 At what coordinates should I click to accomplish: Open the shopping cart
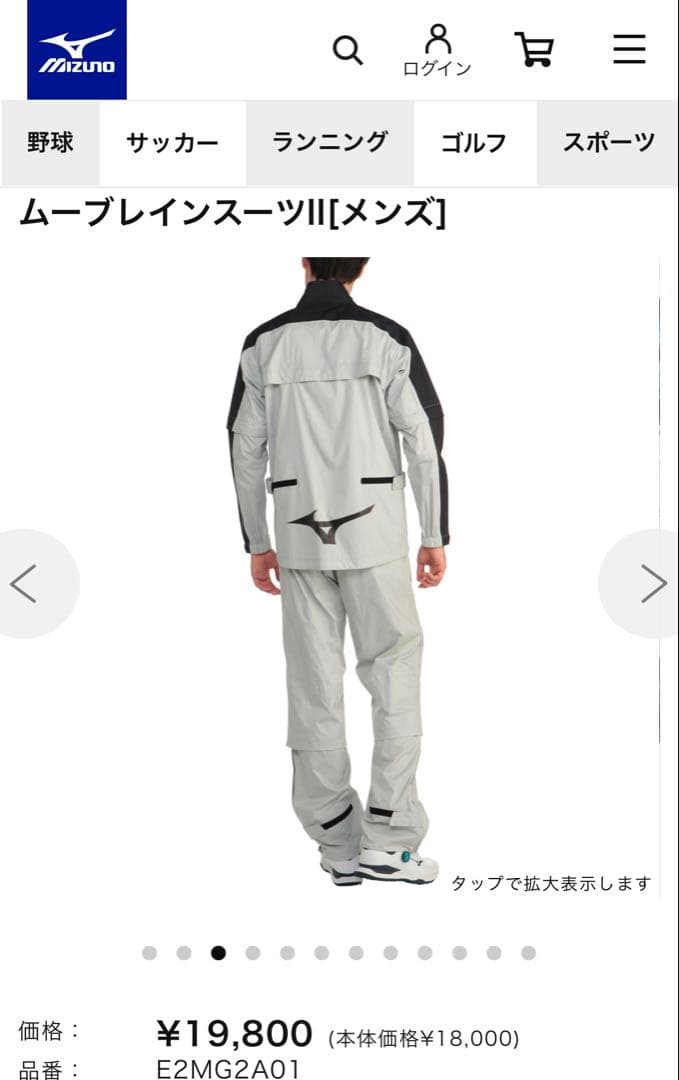coord(534,49)
